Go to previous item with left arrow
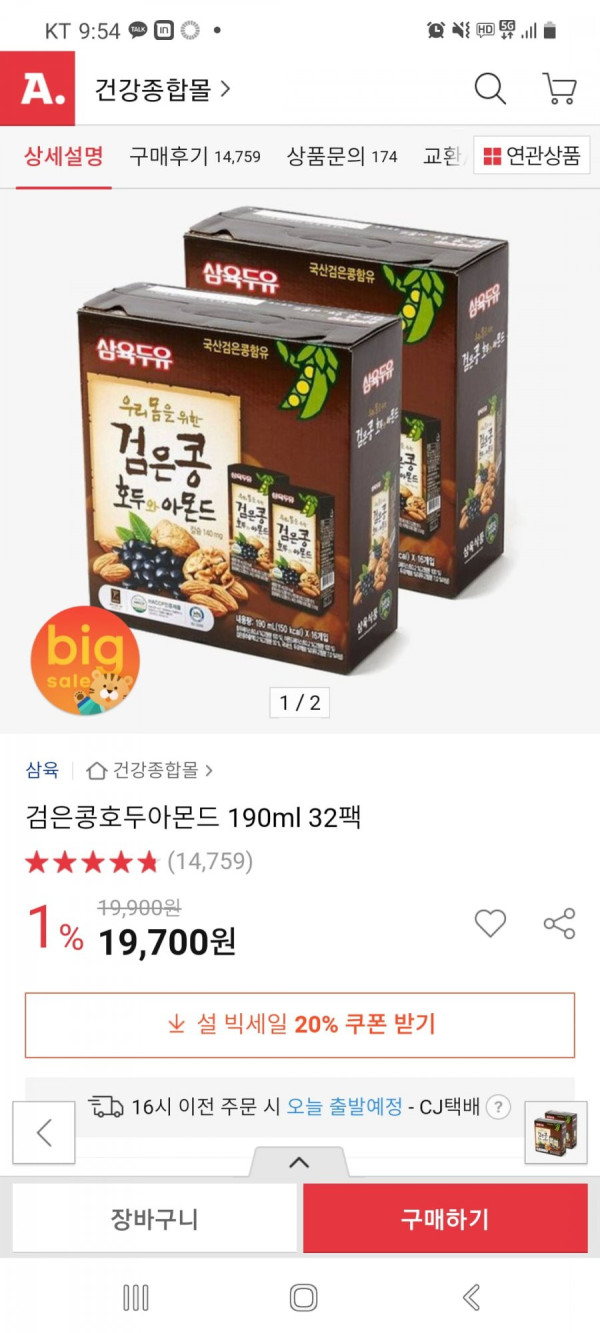The image size is (600, 1333). (44, 1132)
